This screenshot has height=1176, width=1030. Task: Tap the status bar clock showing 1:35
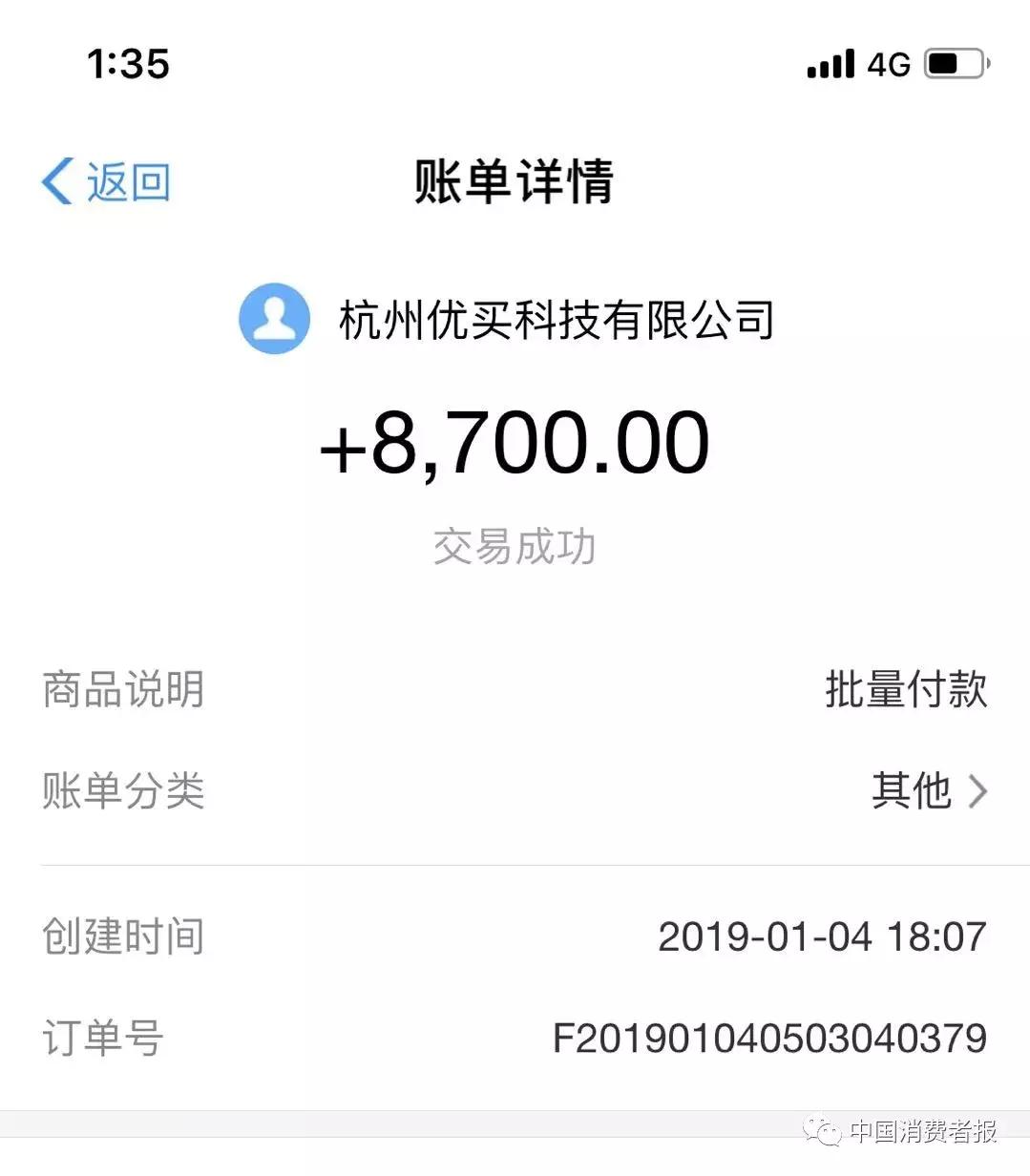point(129,65)
